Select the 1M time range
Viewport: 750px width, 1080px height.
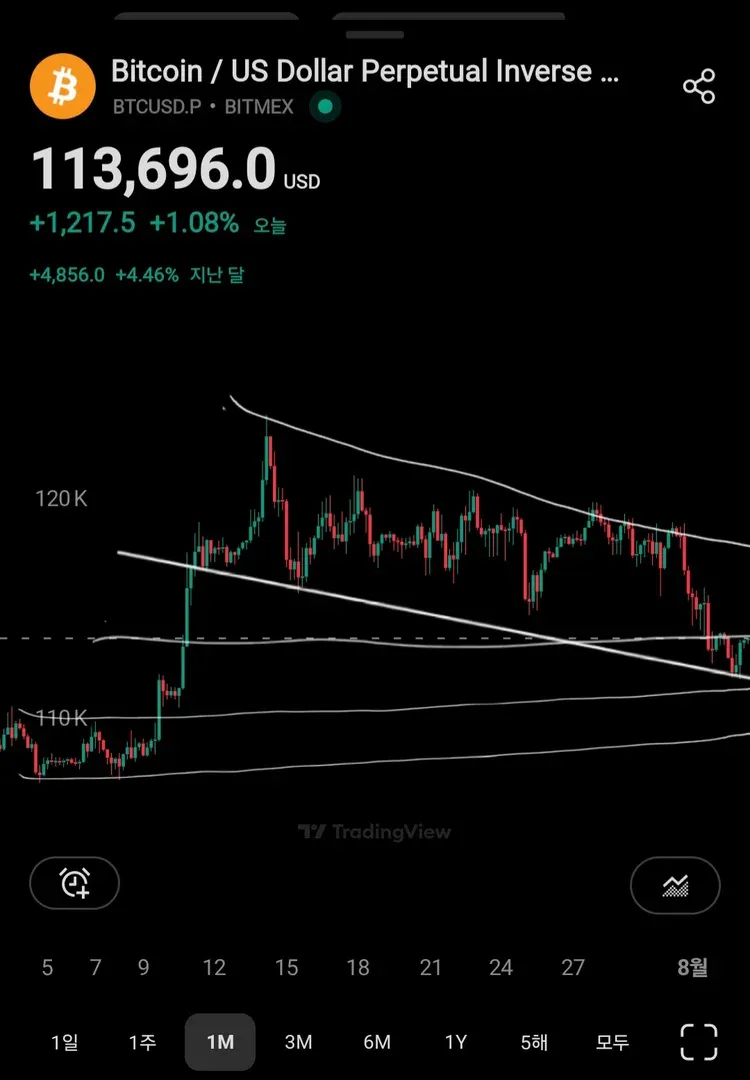[220, 1042]
